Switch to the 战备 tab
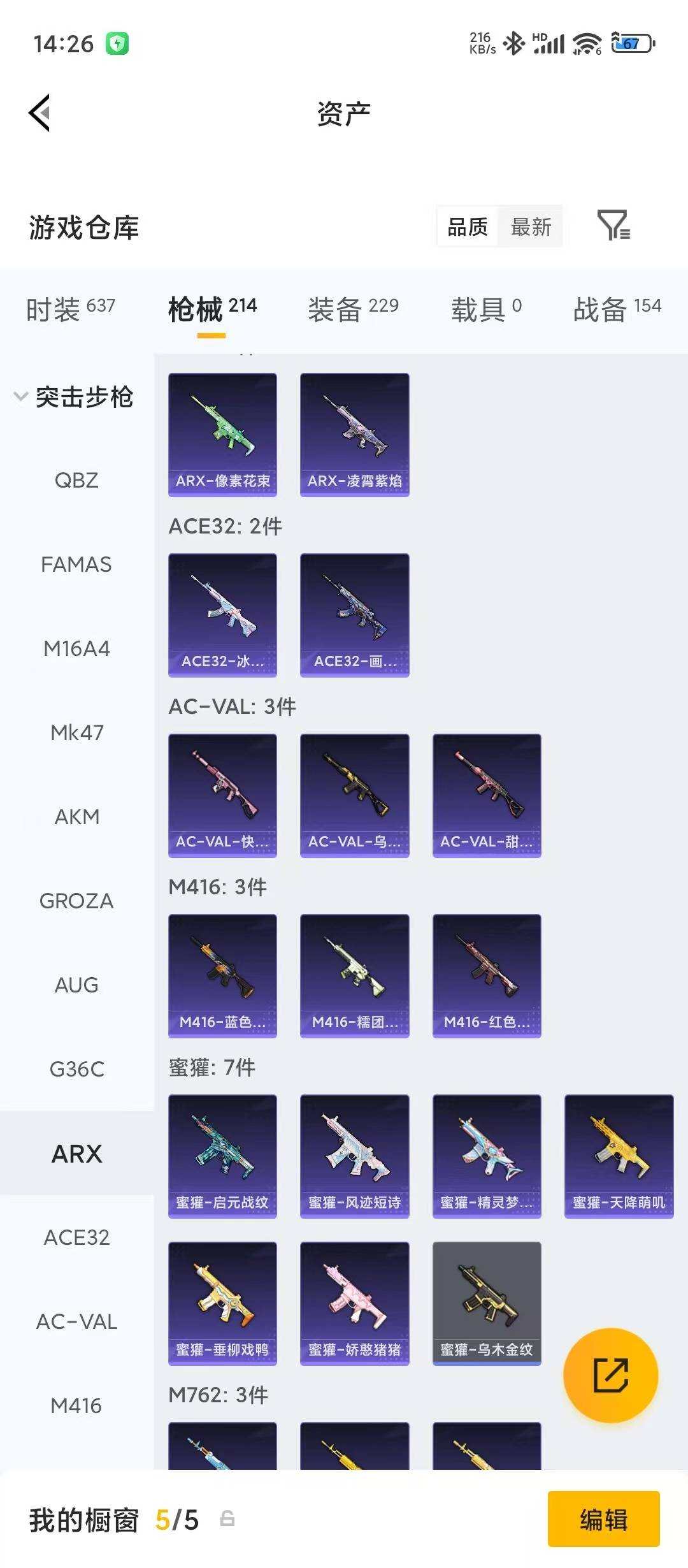Screen dimensions: 688x1568 [x=617, y=309]
